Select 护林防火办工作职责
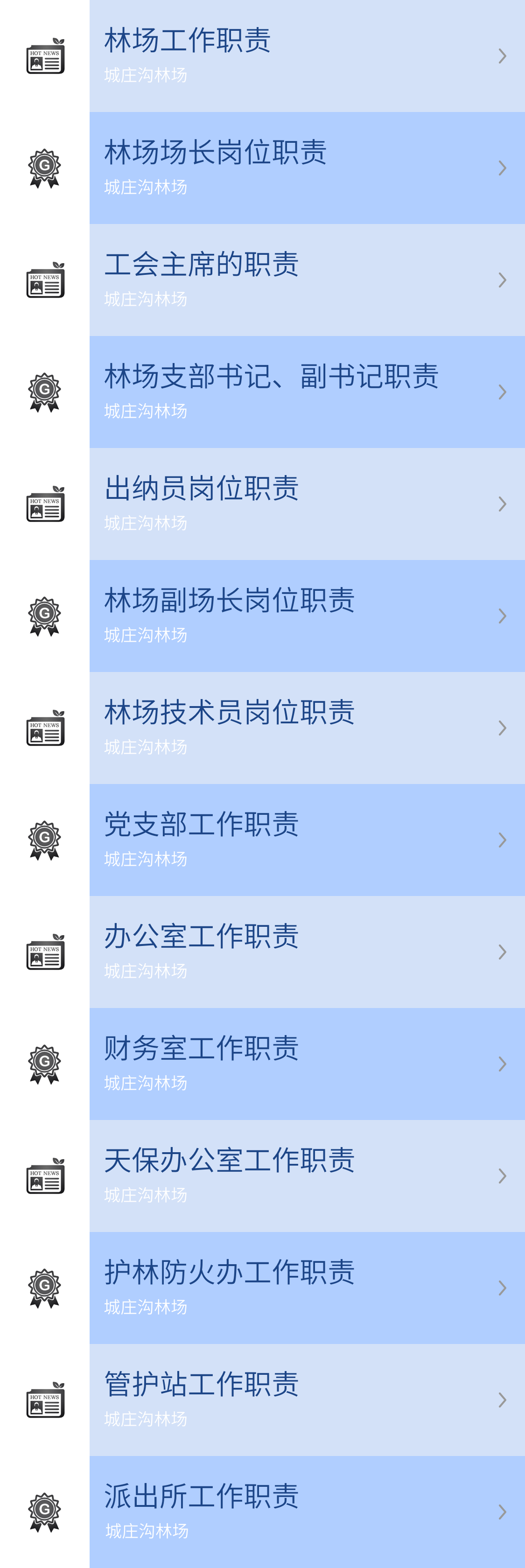The image size is (525, 1568). [x=306, y=1288]
